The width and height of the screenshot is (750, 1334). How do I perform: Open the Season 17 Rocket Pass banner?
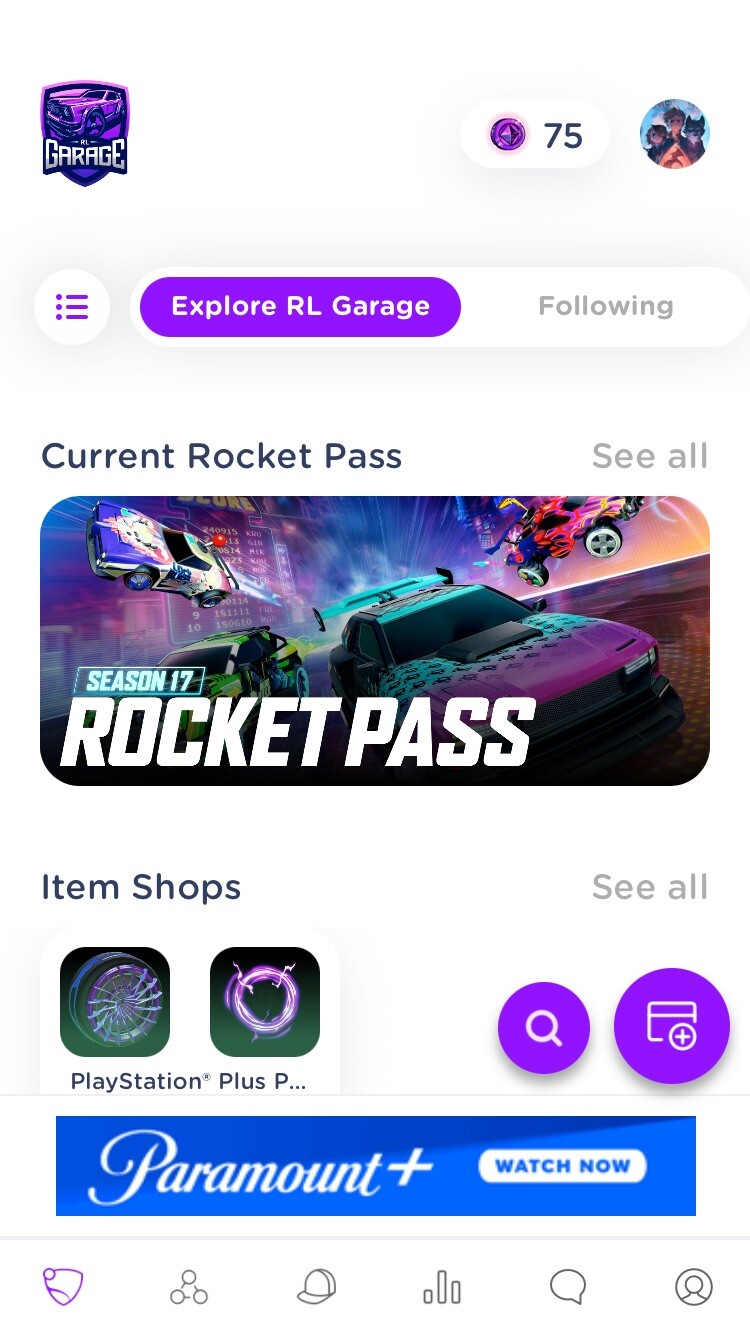[375, 640]
